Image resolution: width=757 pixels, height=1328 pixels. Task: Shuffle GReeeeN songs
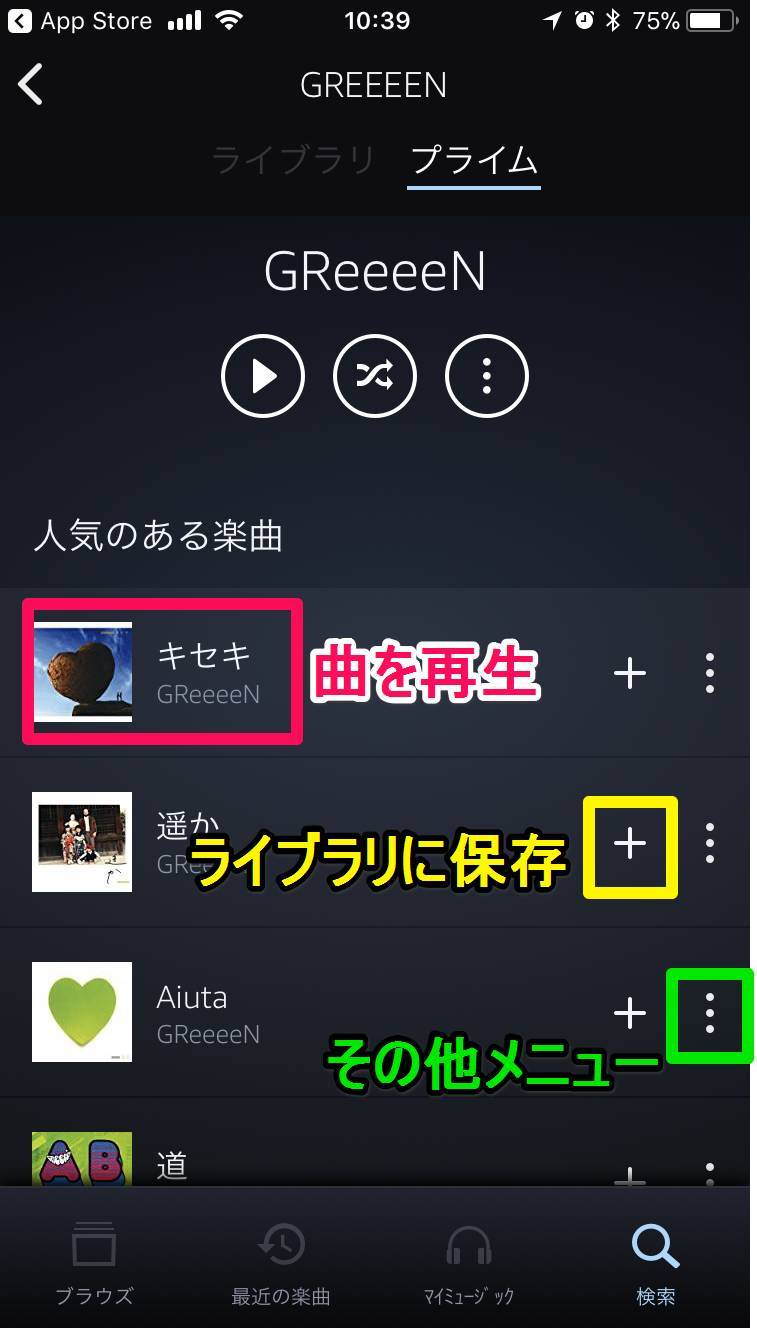[374, 376]
